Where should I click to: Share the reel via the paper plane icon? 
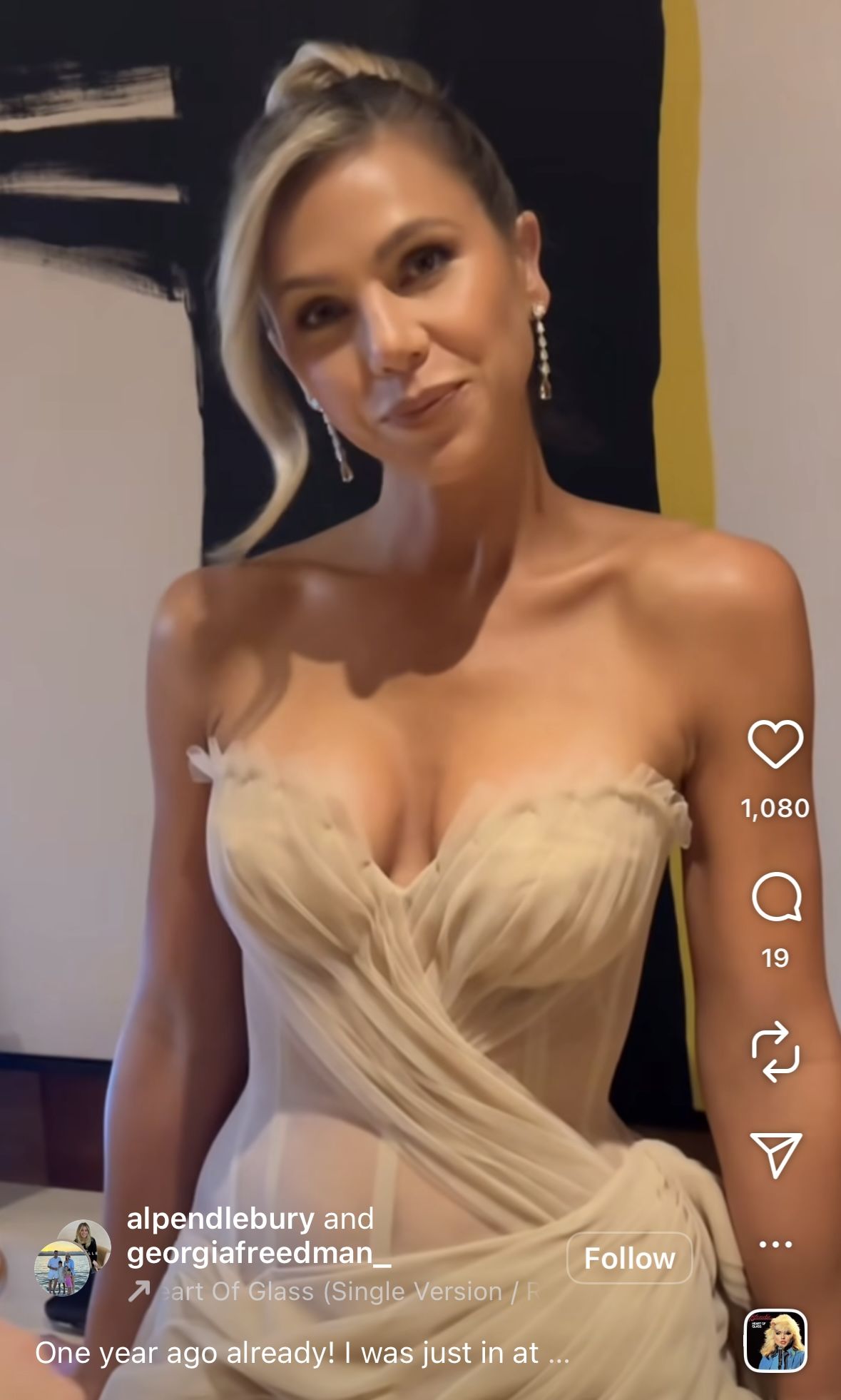tap(775, 1154)
